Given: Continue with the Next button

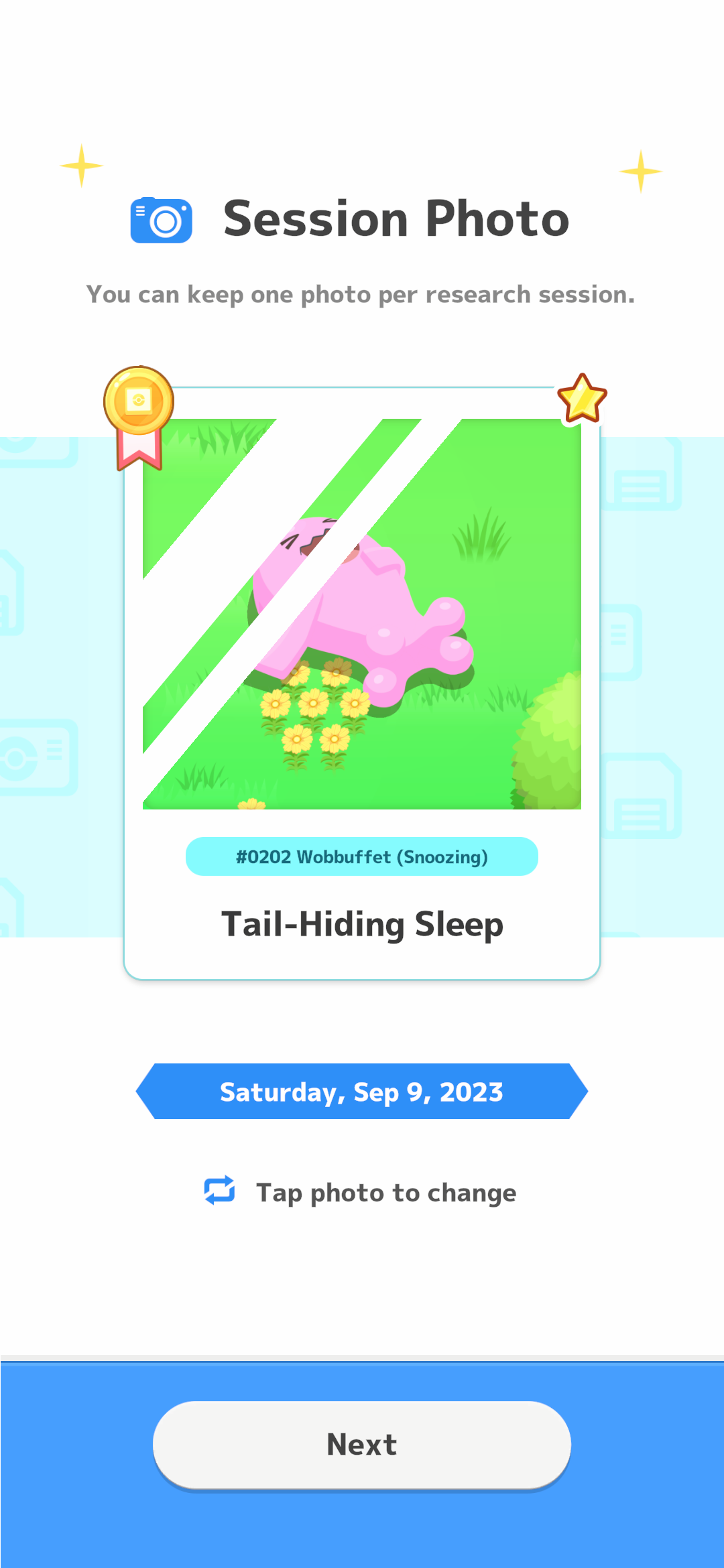Looking at the screenshot, I should pos(362,1445).
